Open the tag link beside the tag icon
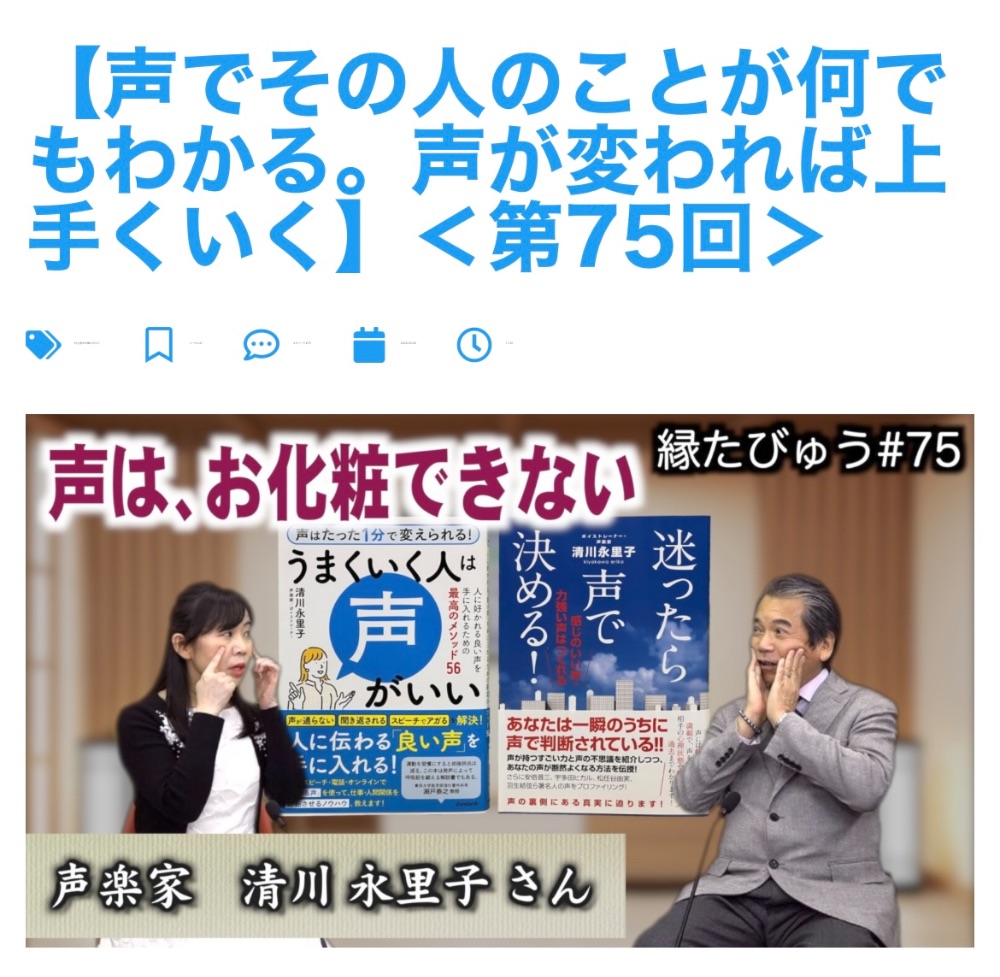The width and height of the screenshot is (1000, 977). pyautogui.click(x=86, y=344)
